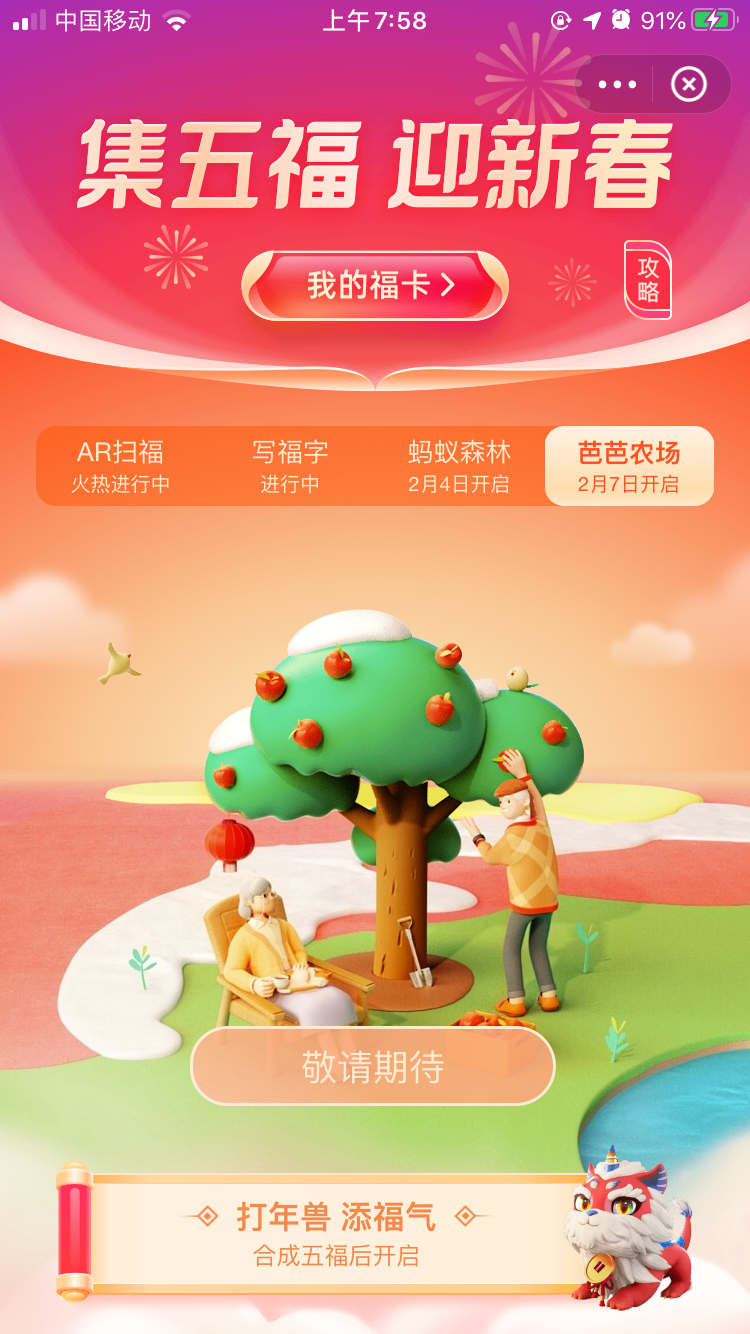Open 我的福卡
The image size is (750, 1334).
(x=375, y=286)
